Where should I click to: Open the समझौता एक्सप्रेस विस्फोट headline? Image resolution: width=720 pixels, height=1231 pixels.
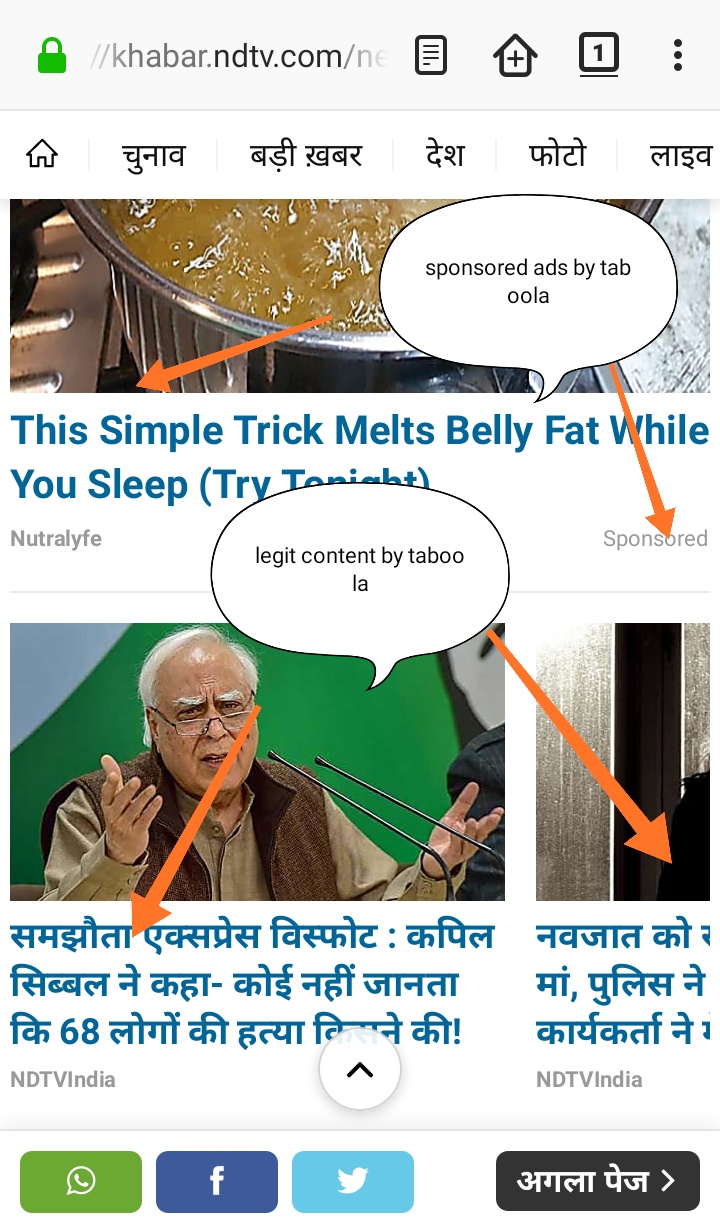252,983
